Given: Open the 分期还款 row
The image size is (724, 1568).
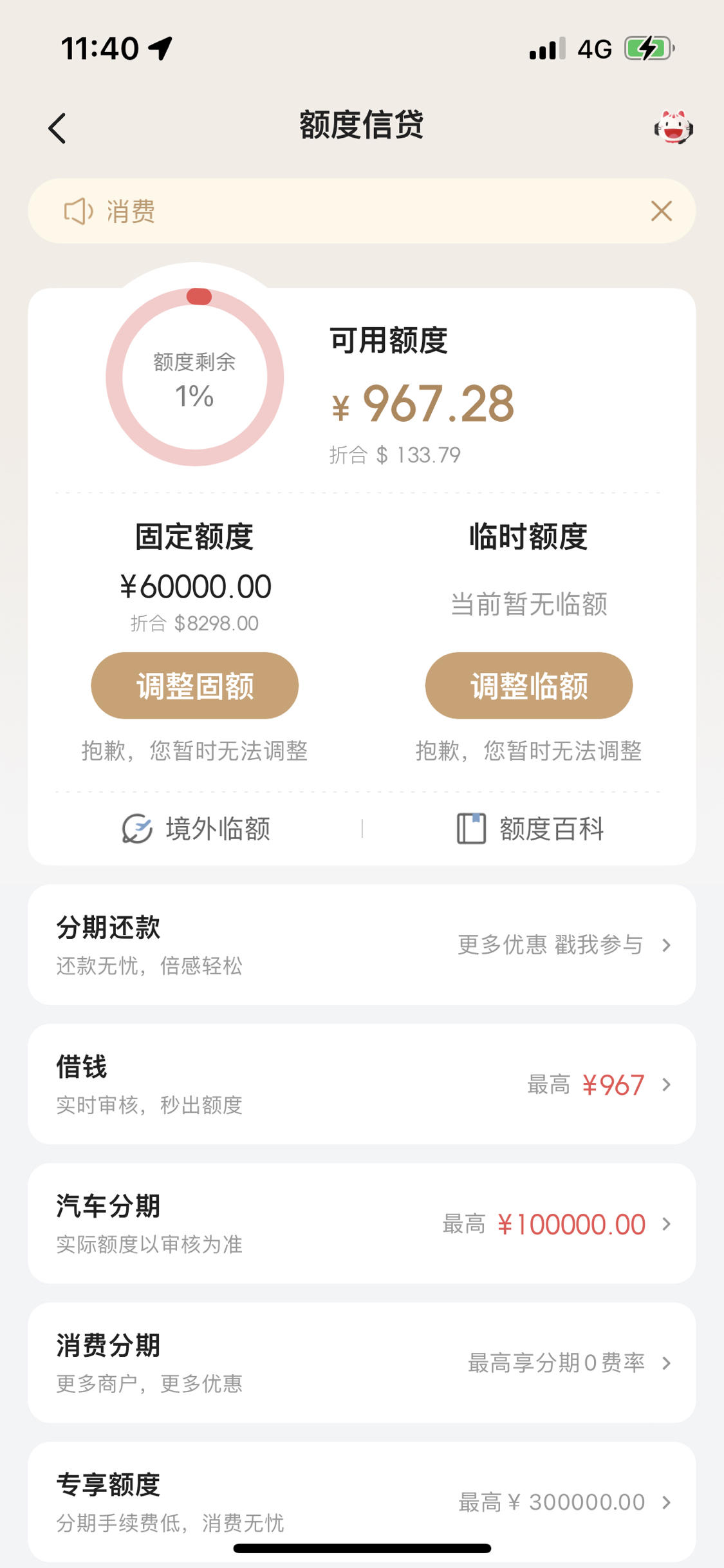Looking at the screenshot, I should [362, 945].
